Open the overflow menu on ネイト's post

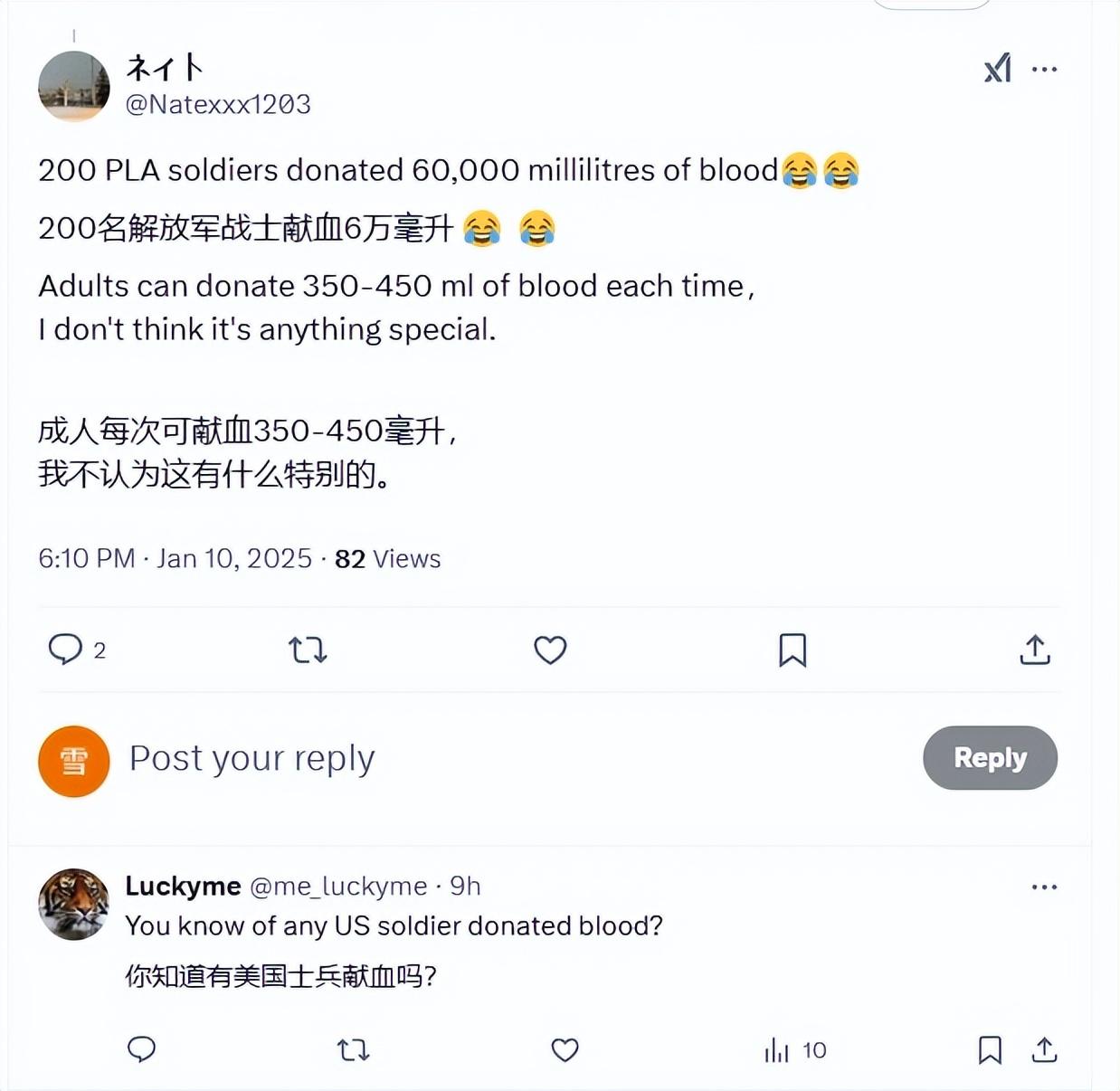click(x=1044, y=69)
